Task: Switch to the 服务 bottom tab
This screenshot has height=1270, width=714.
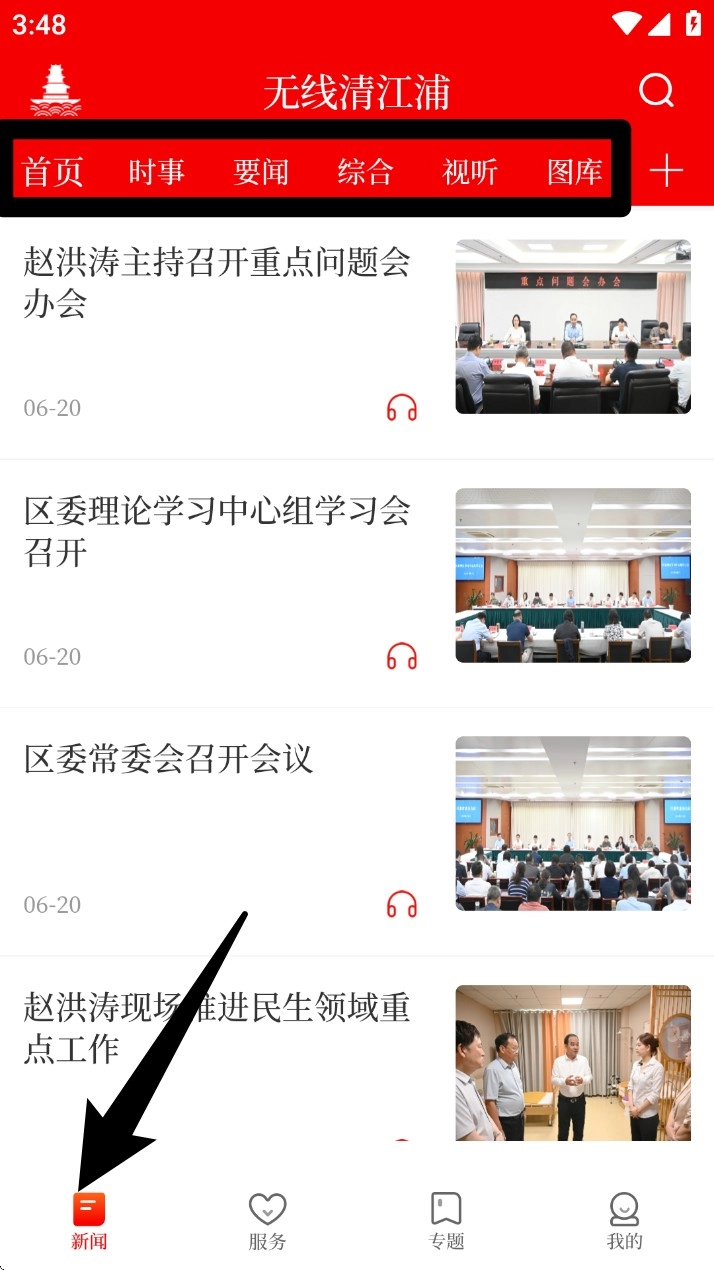Action: pos(267,1221)
